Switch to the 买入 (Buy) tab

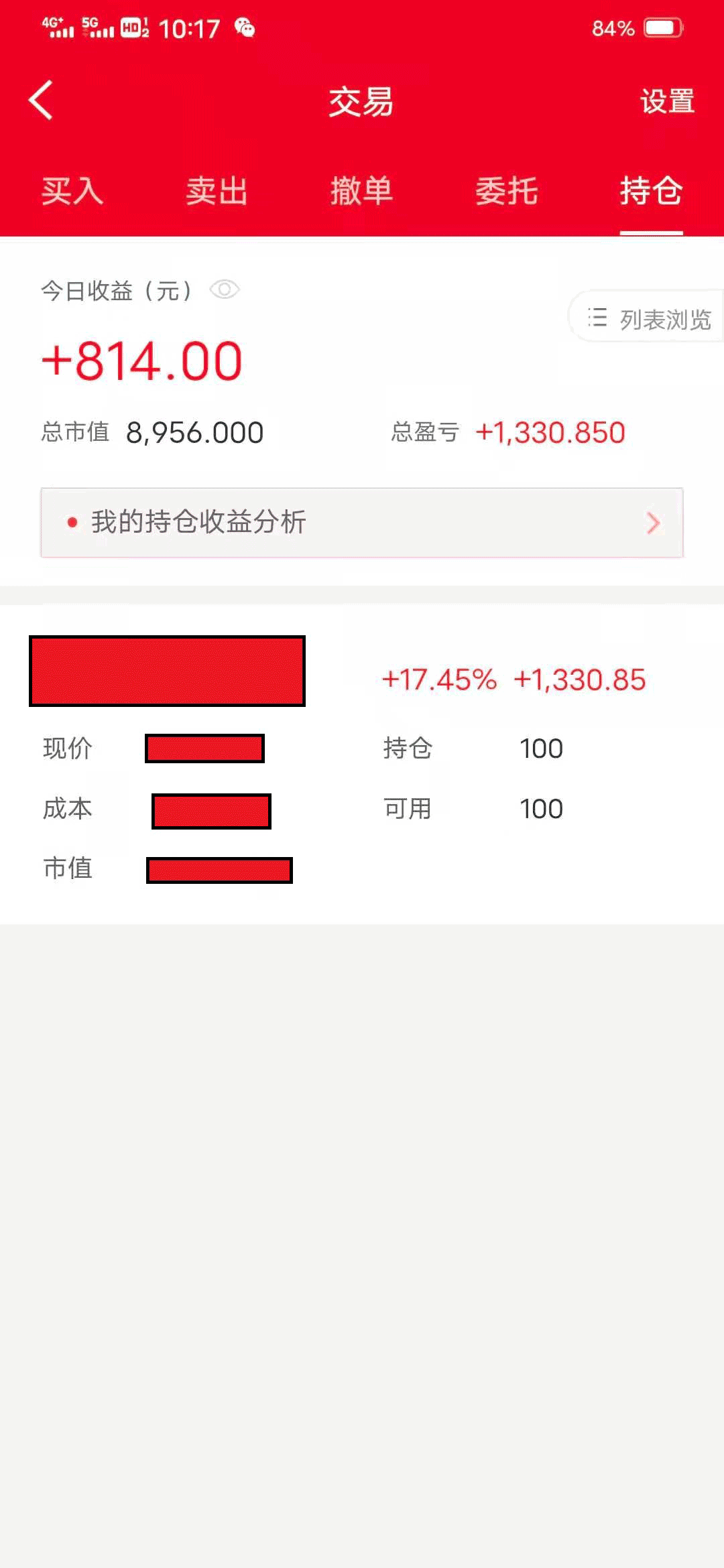(x=72, y=193)
